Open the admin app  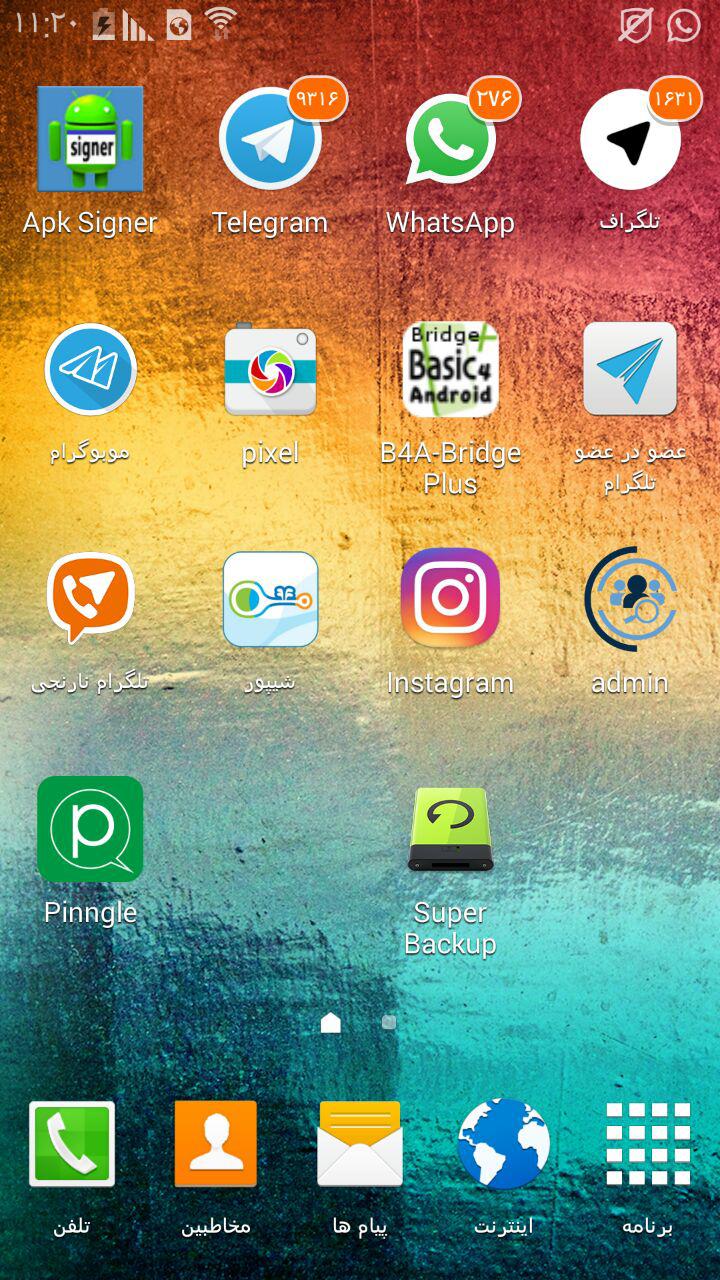click(x=630, y=598)
